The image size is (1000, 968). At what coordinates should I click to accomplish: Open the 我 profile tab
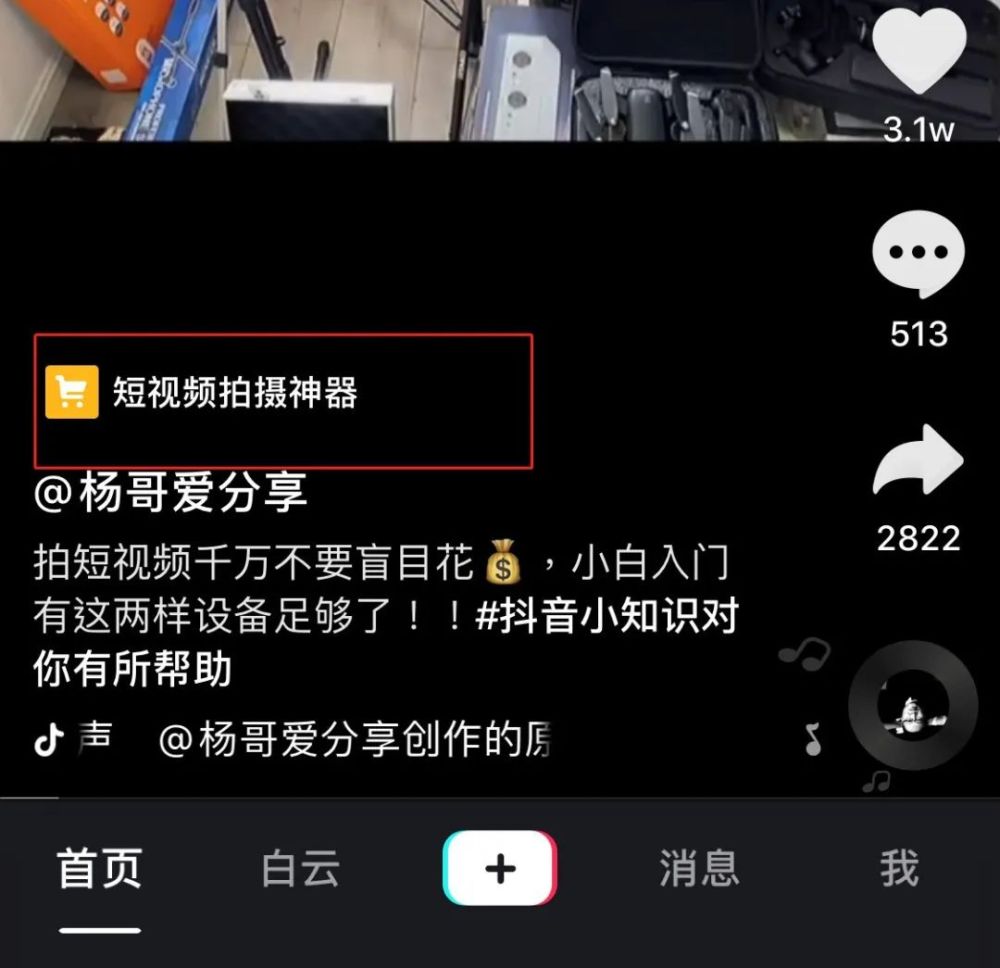coord(898,868)
